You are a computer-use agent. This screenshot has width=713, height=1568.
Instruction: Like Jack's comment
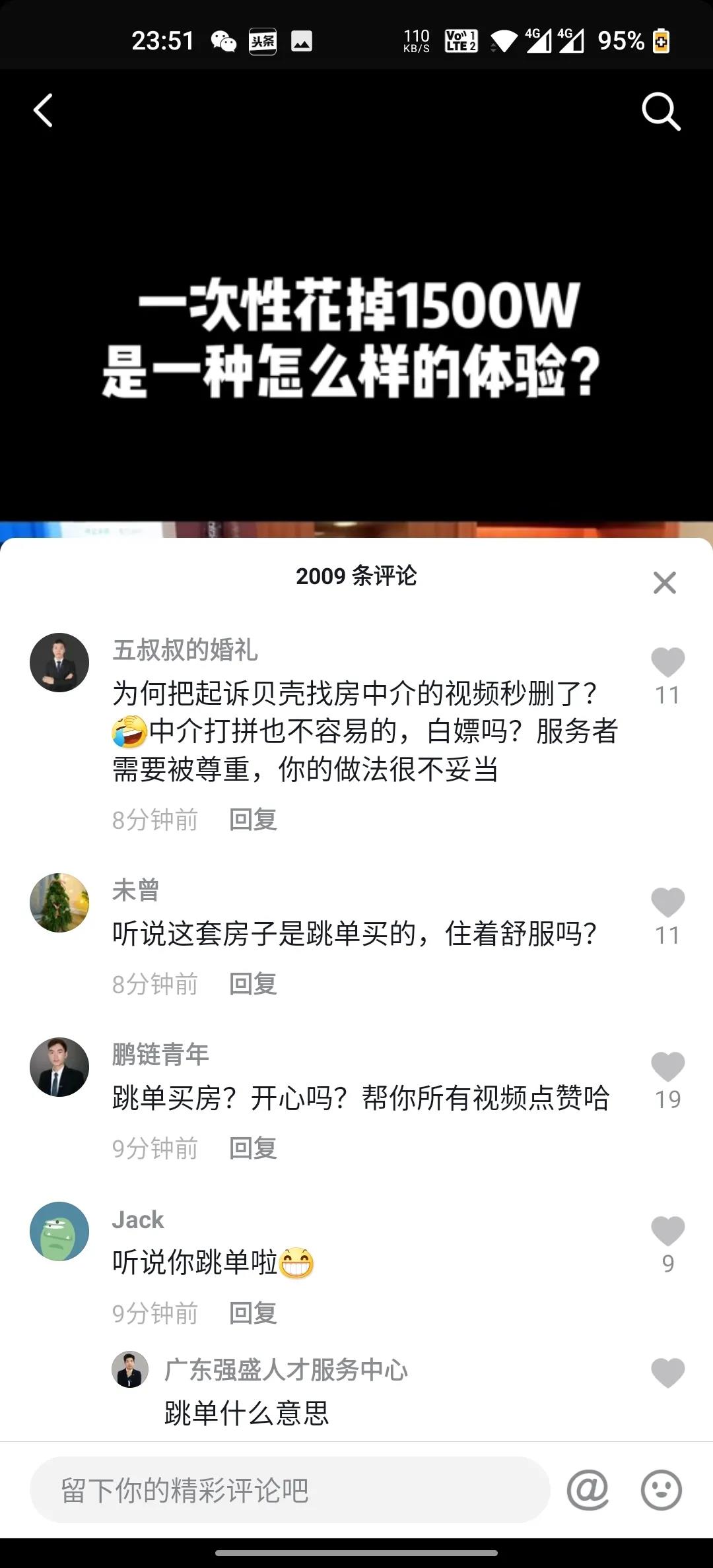point(667,1231)
